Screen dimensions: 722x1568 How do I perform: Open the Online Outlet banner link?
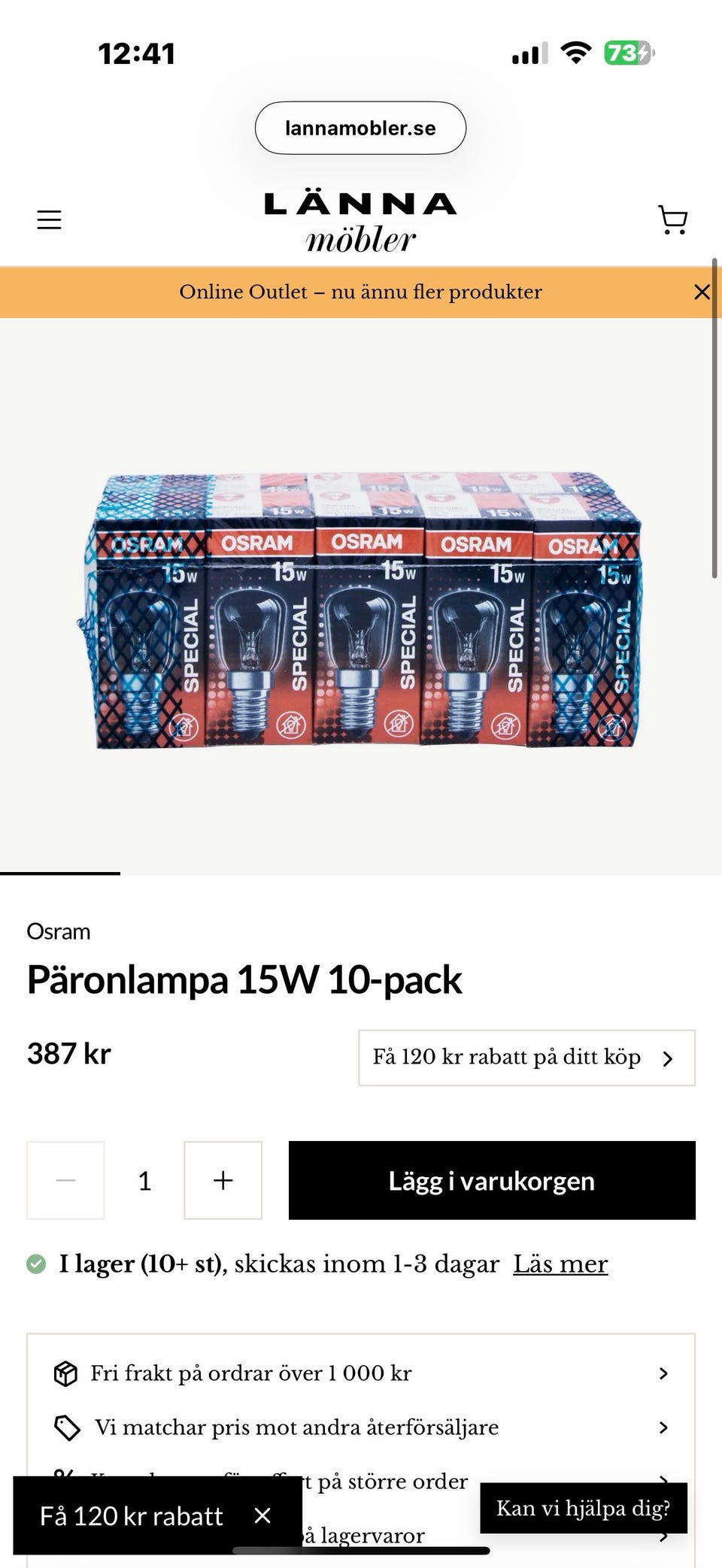[x=360, y=292]
